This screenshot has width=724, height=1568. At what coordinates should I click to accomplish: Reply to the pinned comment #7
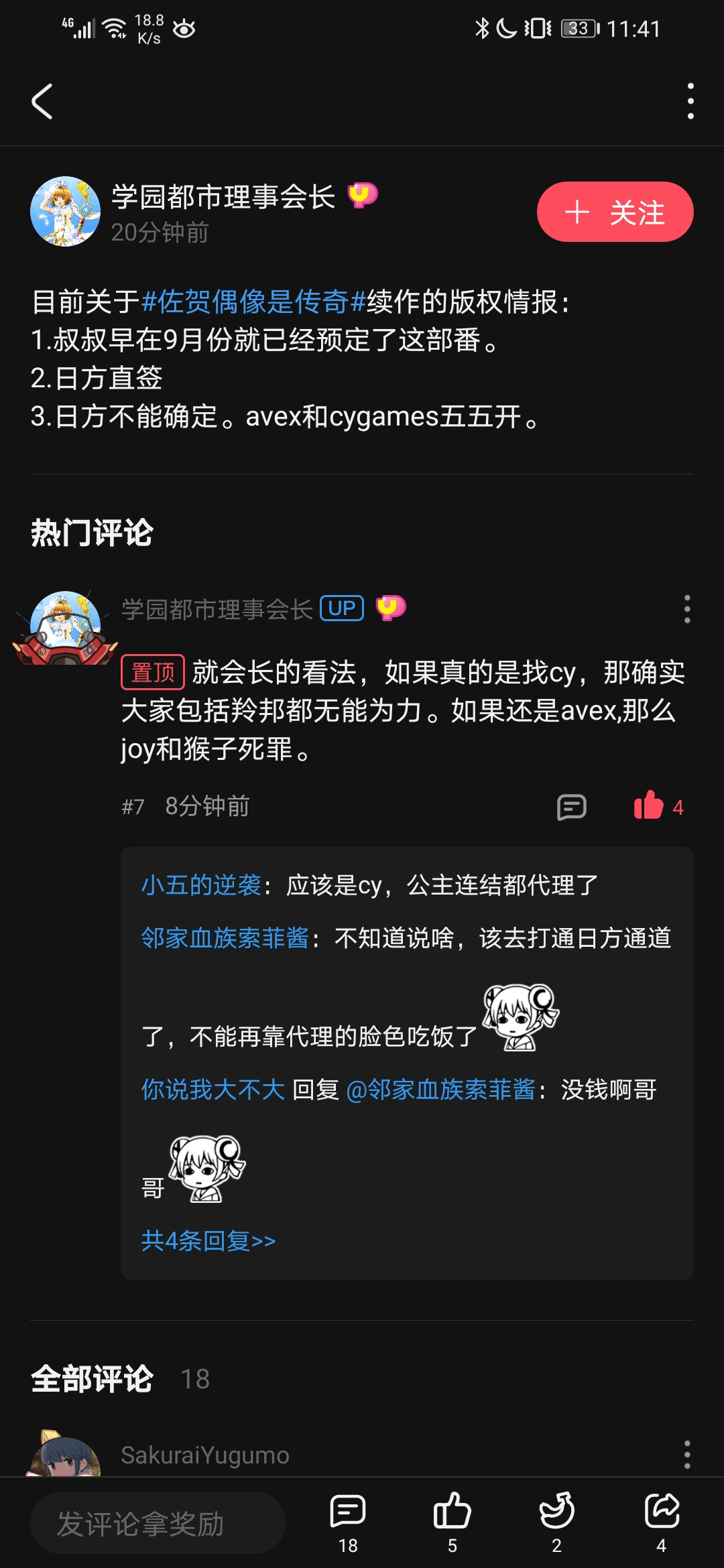pyautogui.click(x=571, y=807)
